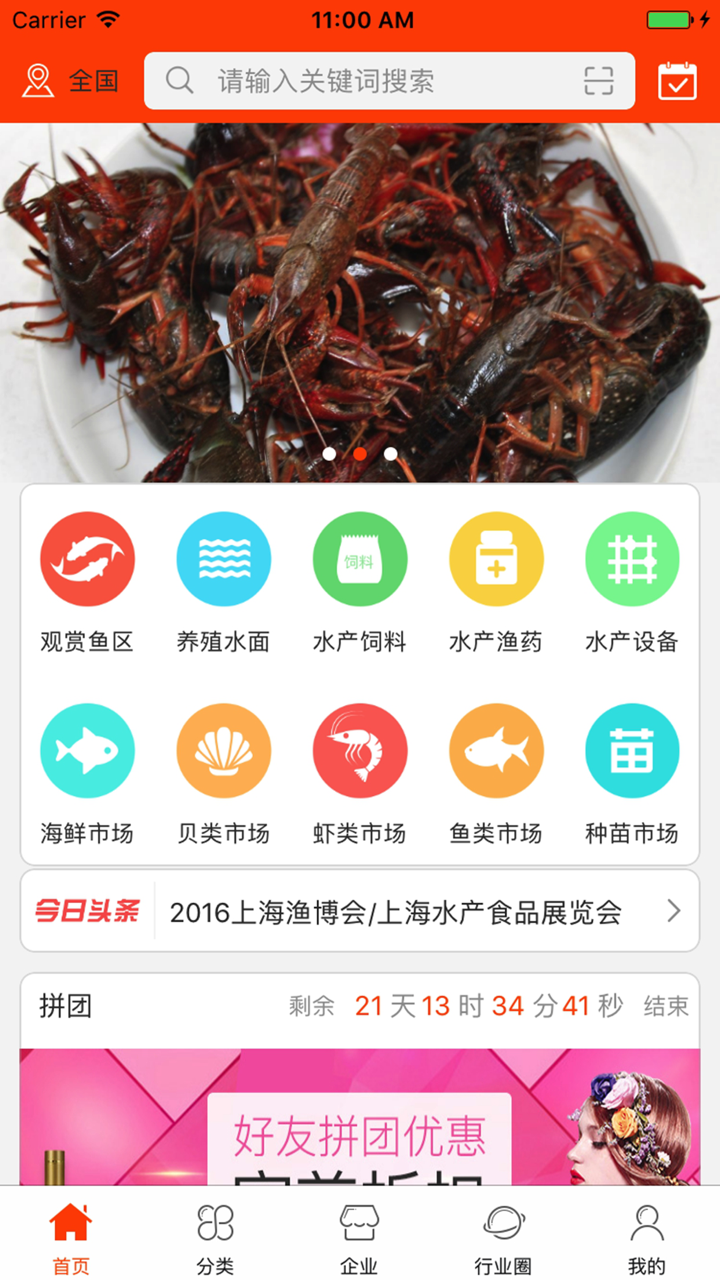Viewport: 720px width, 1280px height.
Task: Select the 虾类市场 (shrimp market) icon
Action: [360, 749]
